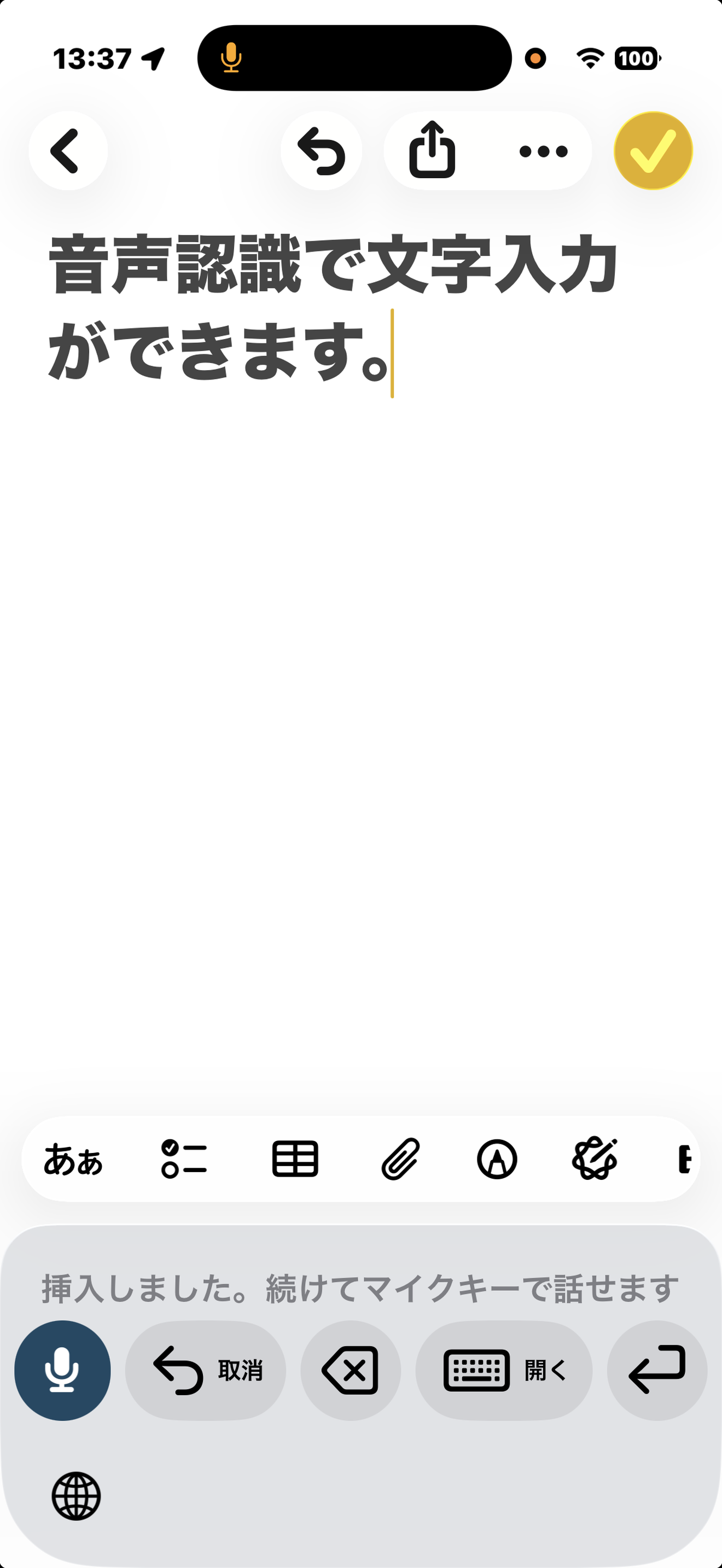Open the あぁ text format options
This screenshot has height=1568, width=722.
(x=73, y=1159)
